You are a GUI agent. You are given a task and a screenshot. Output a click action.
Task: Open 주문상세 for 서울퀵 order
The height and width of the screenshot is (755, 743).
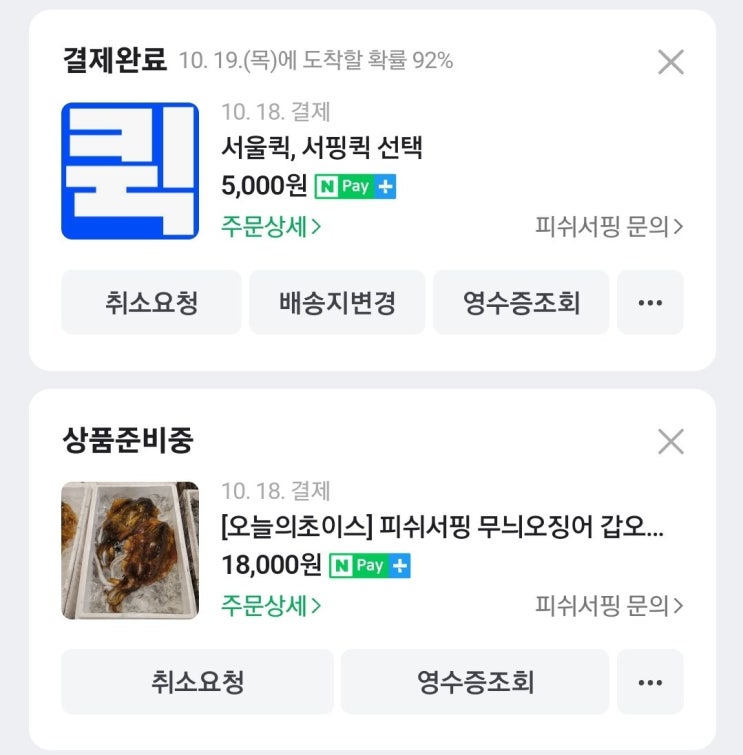pyautogui.click(x=271, y=226)
